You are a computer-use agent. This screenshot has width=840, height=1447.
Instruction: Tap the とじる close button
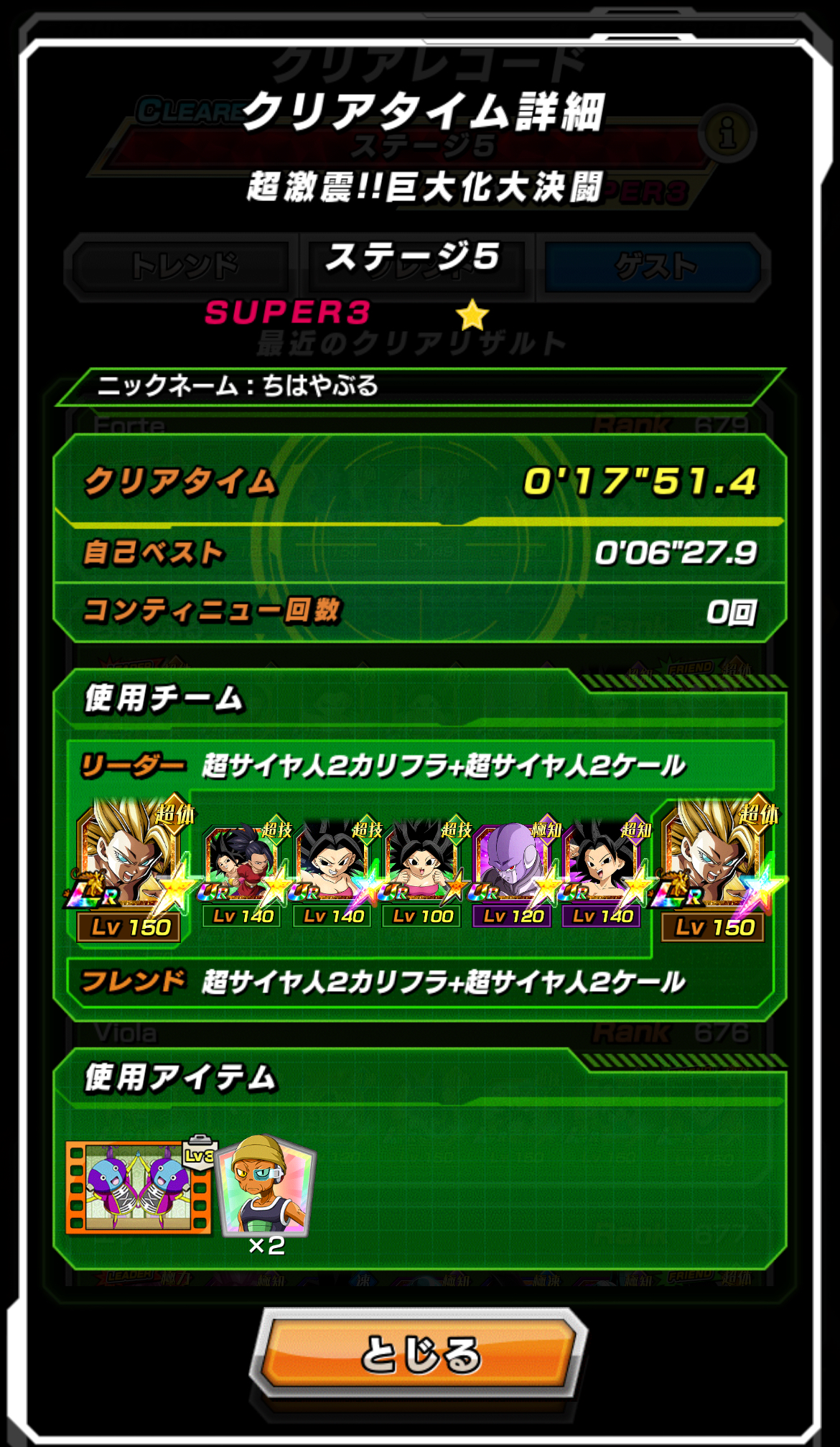419,1353
